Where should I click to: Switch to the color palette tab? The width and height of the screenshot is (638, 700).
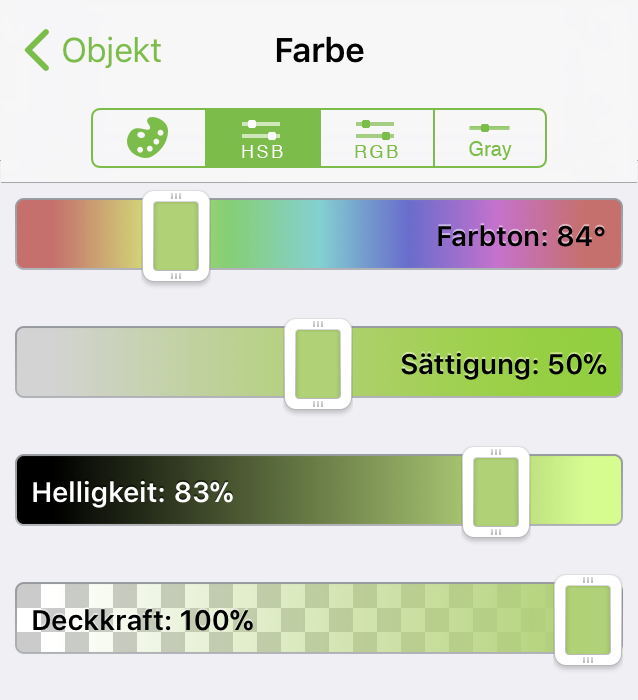[x=149, y=138]
